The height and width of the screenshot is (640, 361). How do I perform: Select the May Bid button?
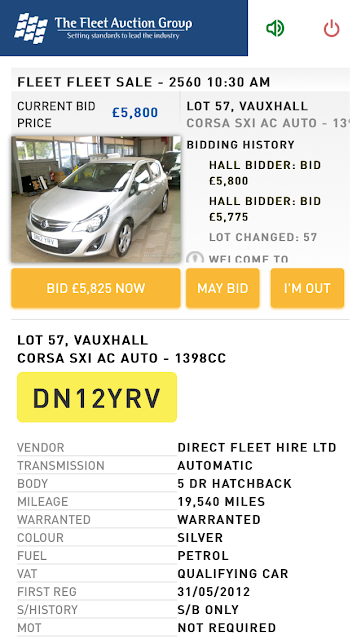pyautogui.click(x=223, y=288)
